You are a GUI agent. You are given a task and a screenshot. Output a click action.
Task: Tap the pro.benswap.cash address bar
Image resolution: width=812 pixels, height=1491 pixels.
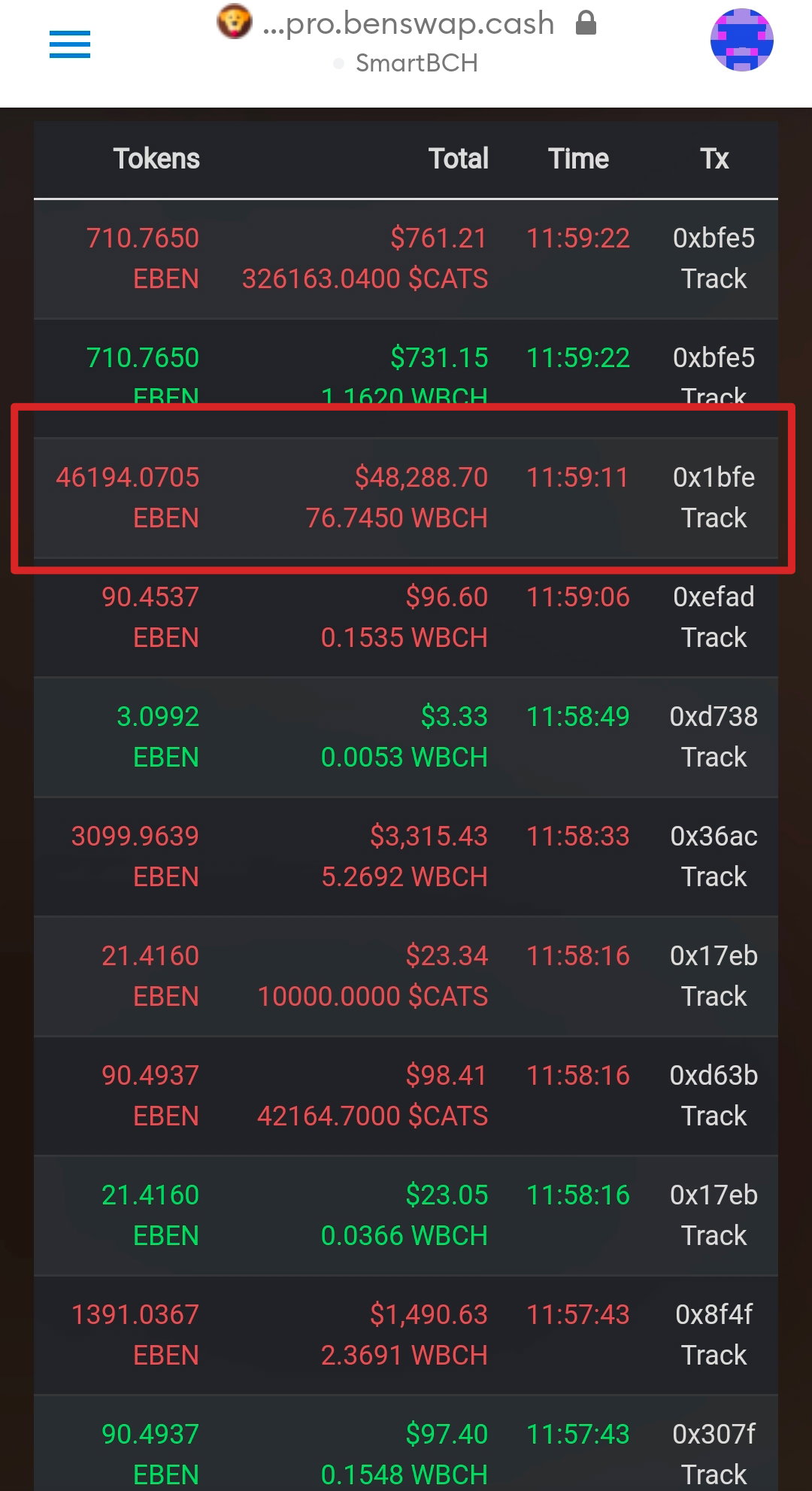[x=407, y=25]
